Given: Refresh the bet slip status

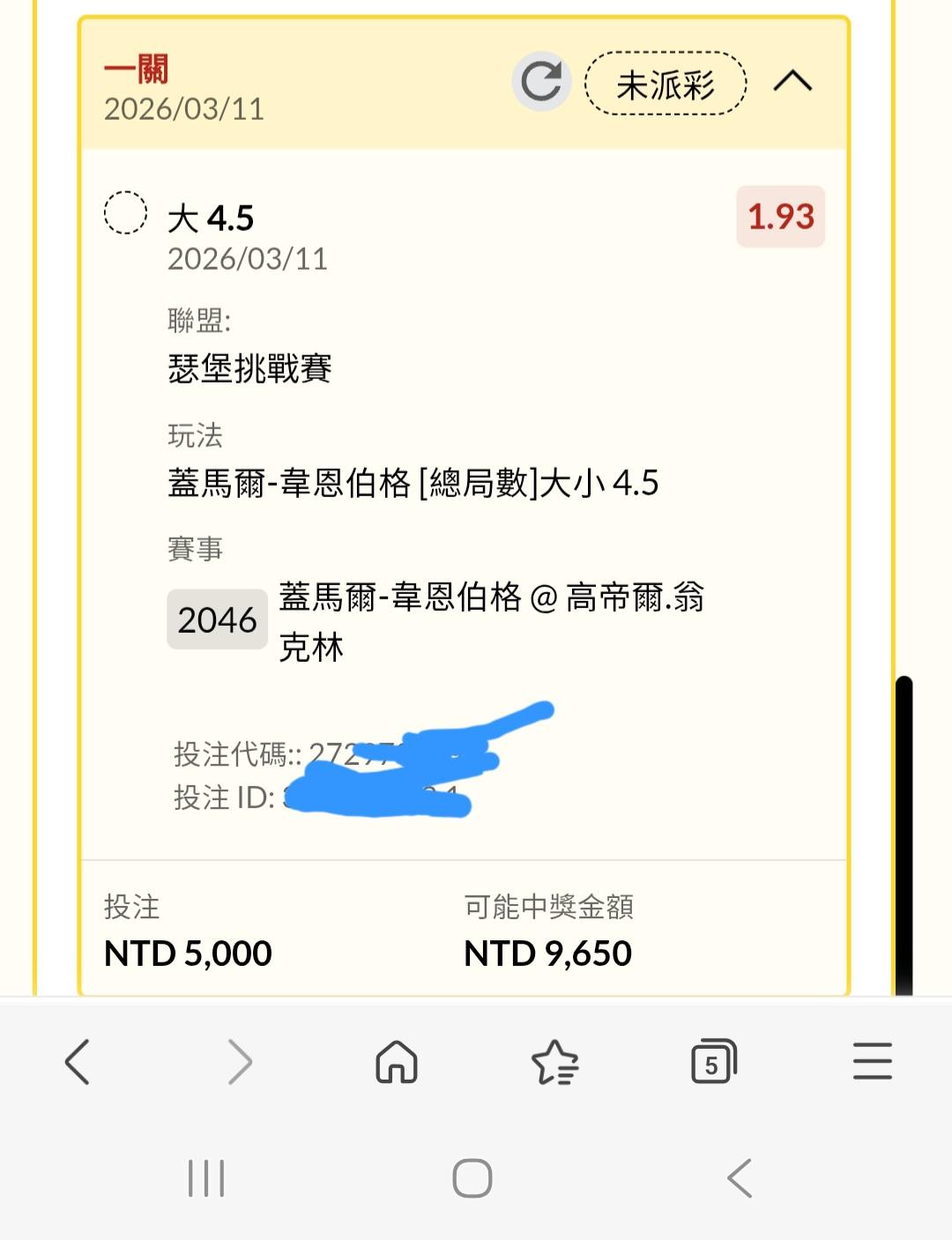Looking at the screenshot, I should pos(541,82).
